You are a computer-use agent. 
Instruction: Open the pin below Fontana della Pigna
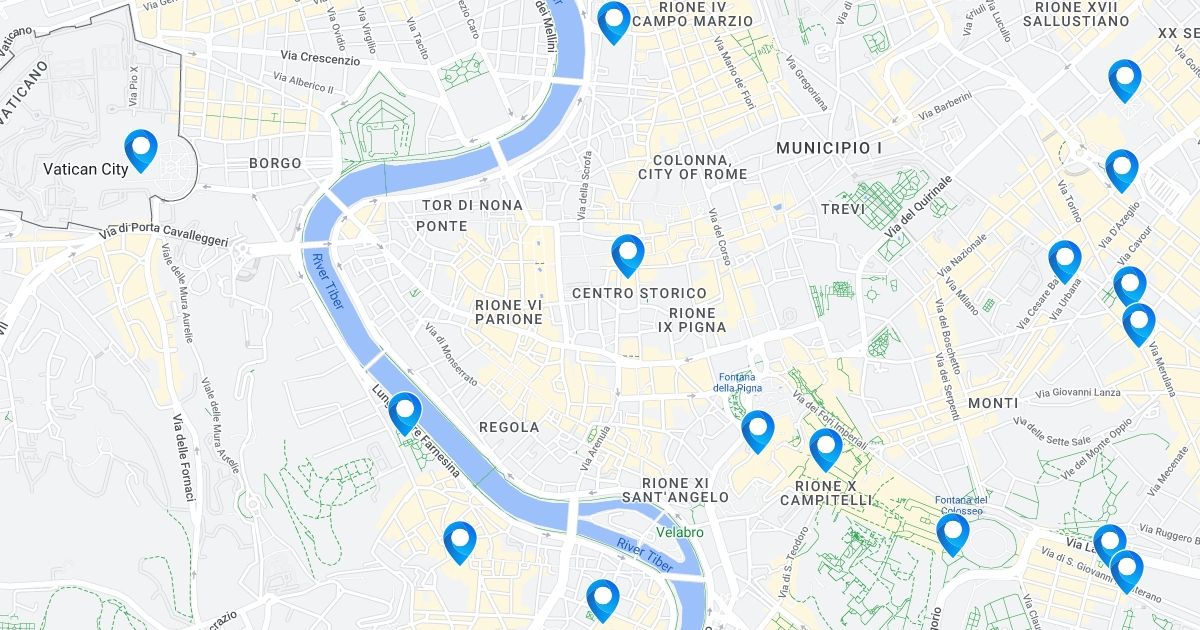pyautogui.click(x=759, y=432)
